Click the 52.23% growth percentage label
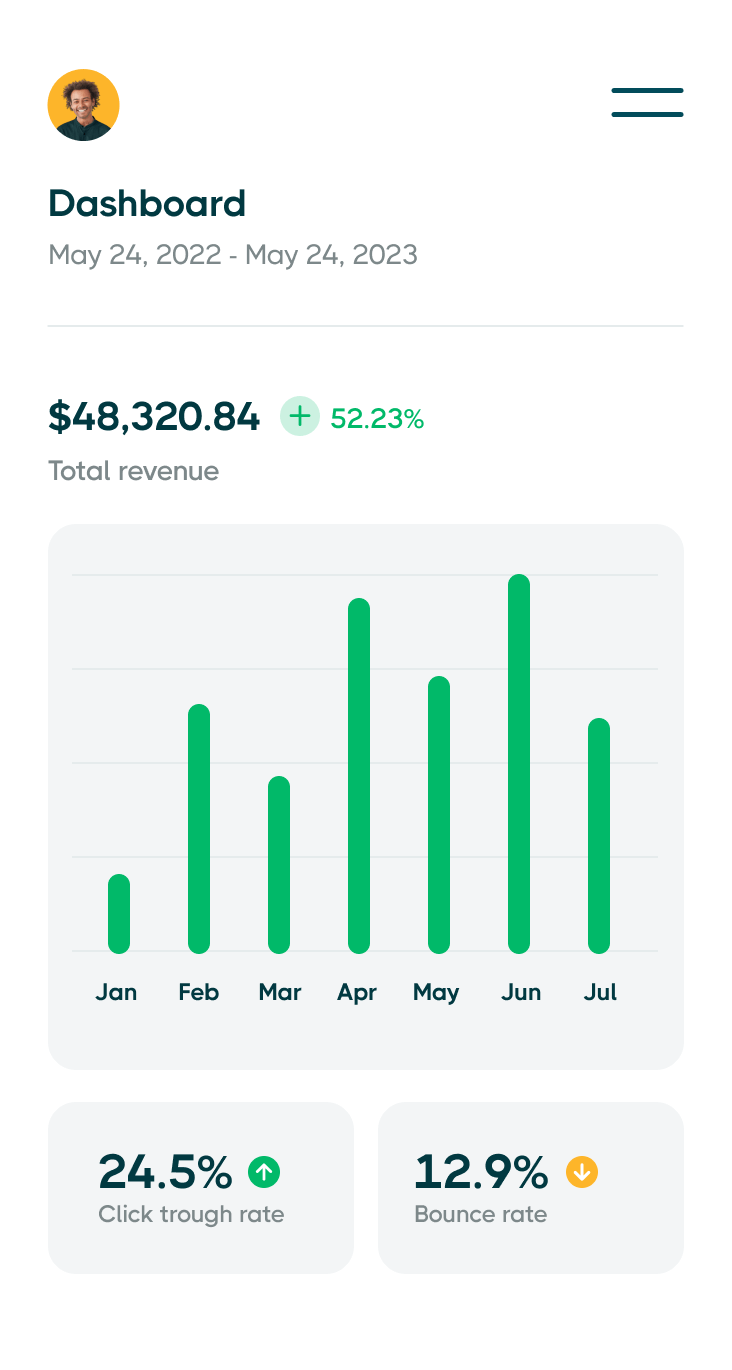Screen dimensions: 732x1370 (x=377, y=418)
